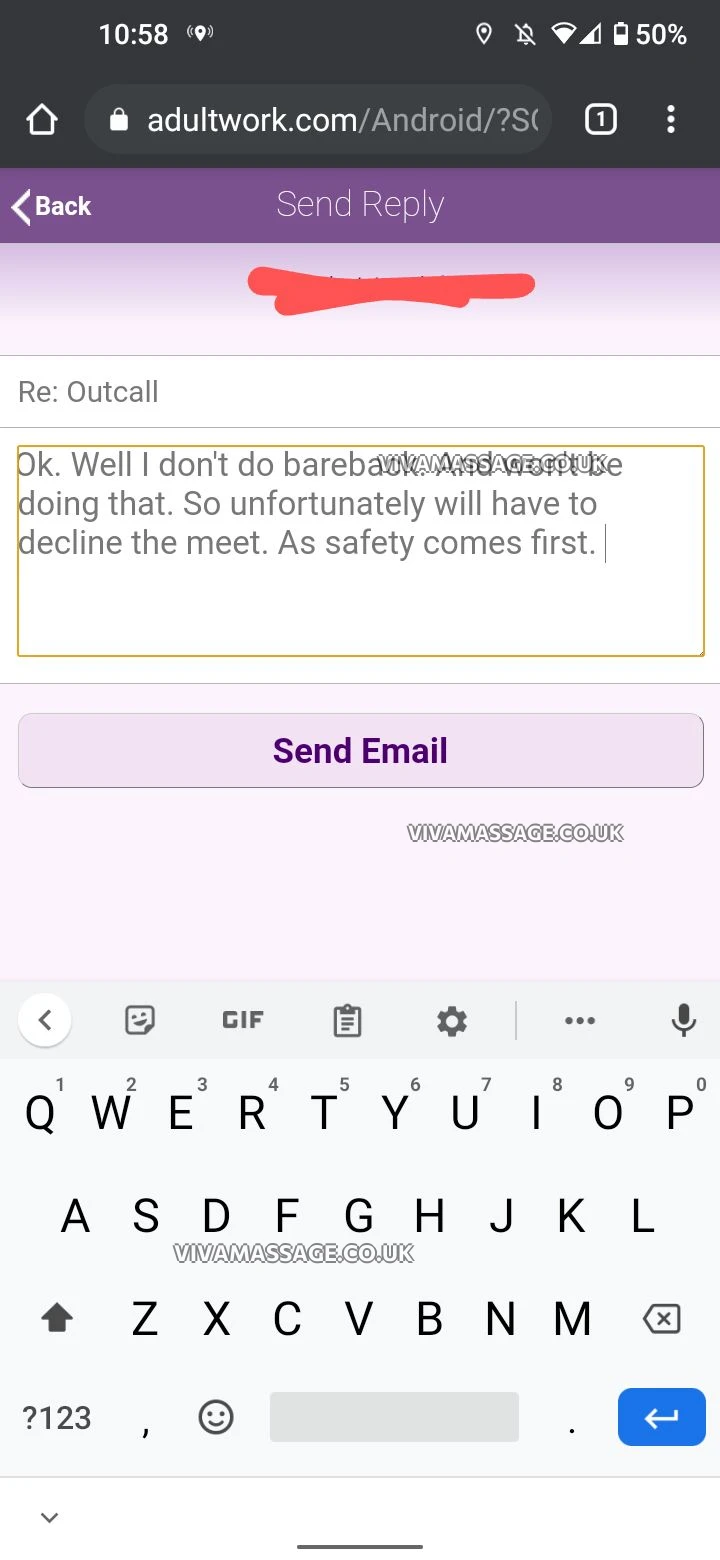Collapse the keyboard toolbar arrow
This screenshot has width=720, height=1560.
pos(44,1020)
